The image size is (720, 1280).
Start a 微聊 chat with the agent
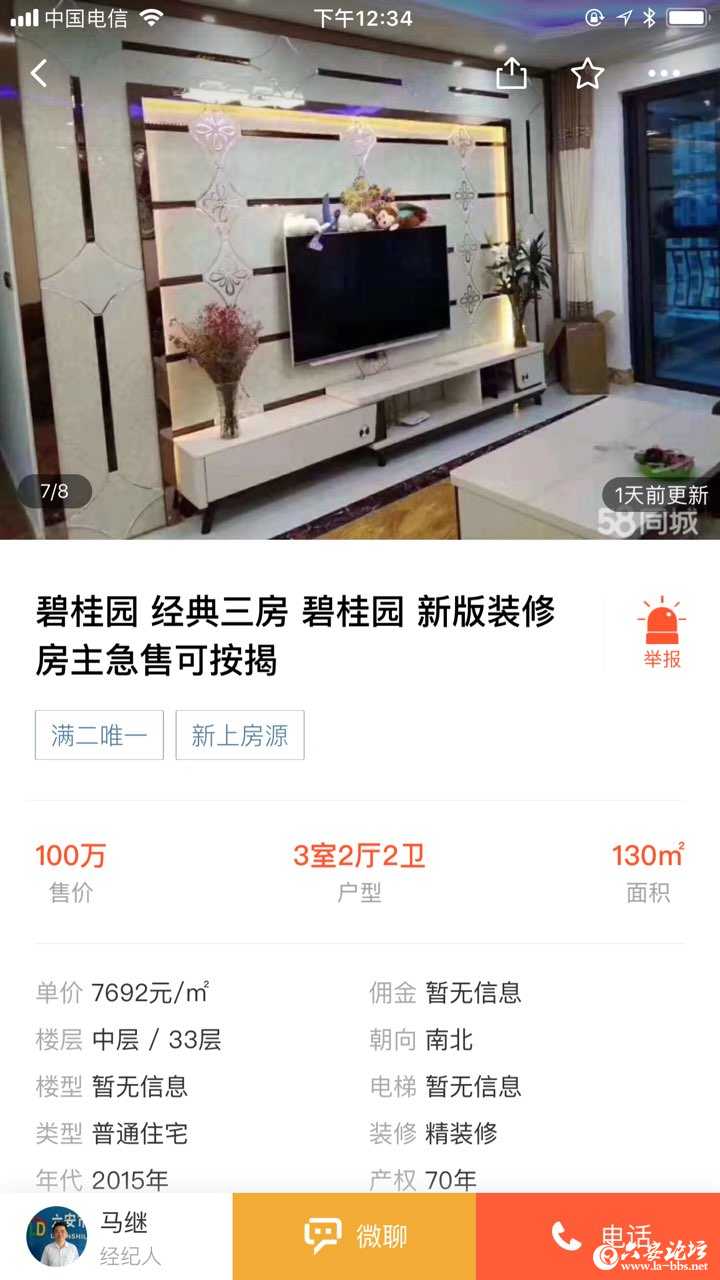tap(354, 1236)
